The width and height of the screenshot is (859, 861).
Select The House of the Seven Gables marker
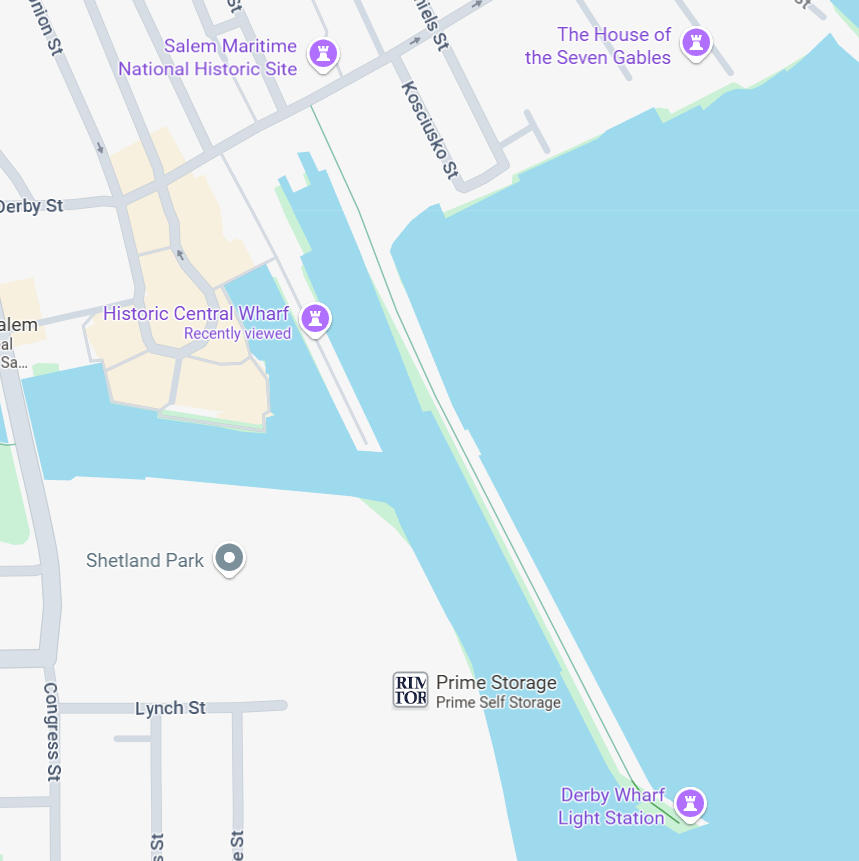(x=696, y=43)
